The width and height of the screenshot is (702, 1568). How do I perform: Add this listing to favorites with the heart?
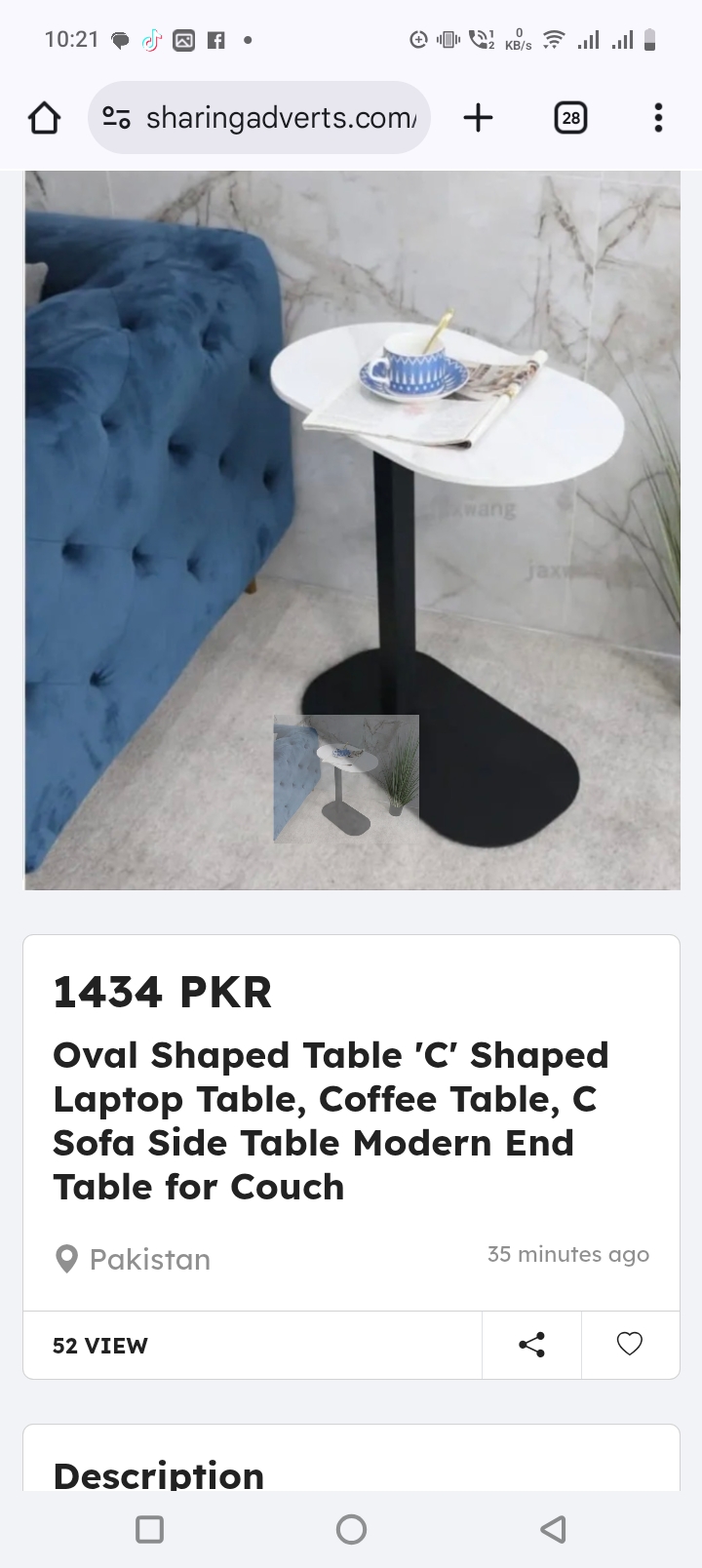click(630, 1345)
